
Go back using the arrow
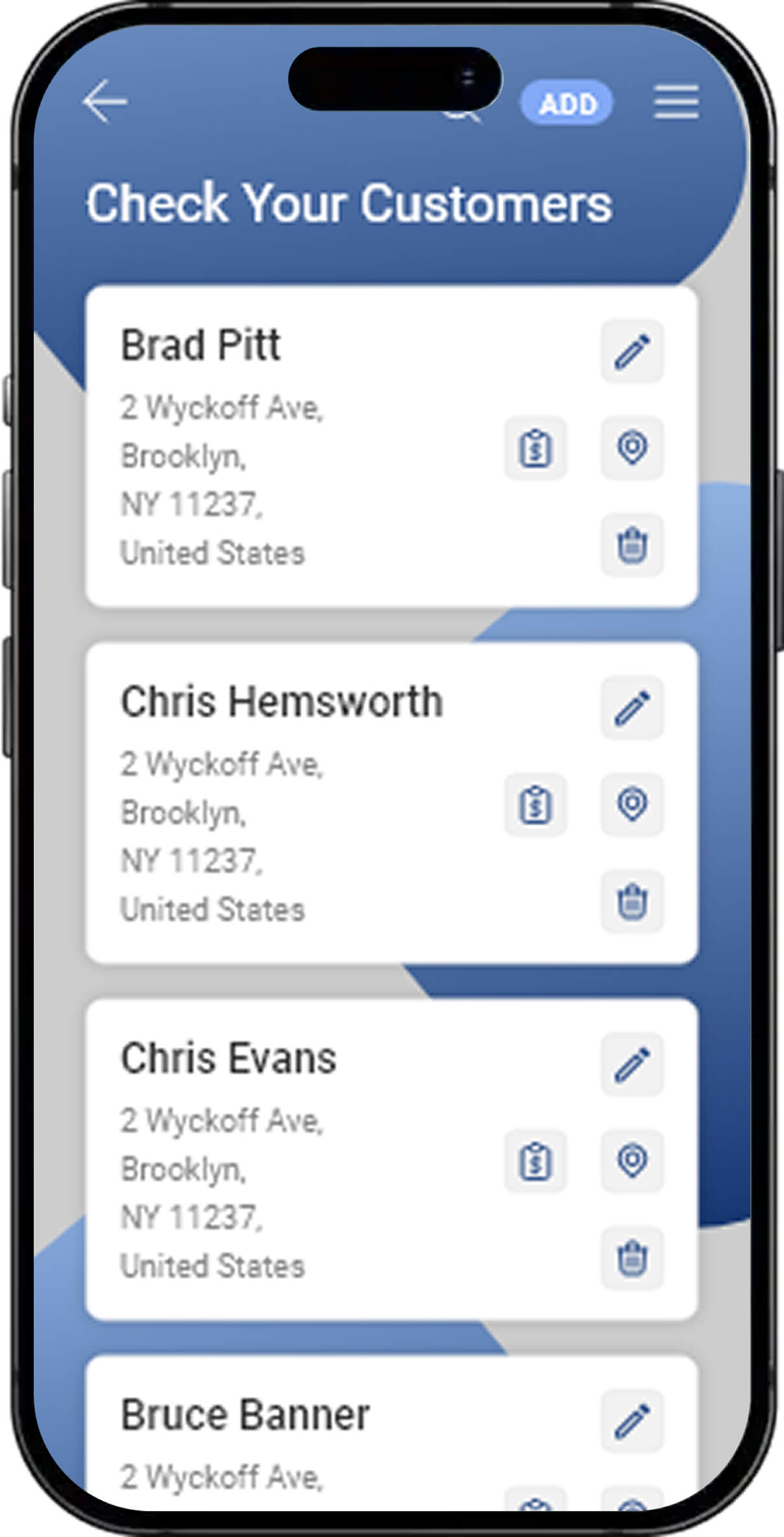click(105, 101)
